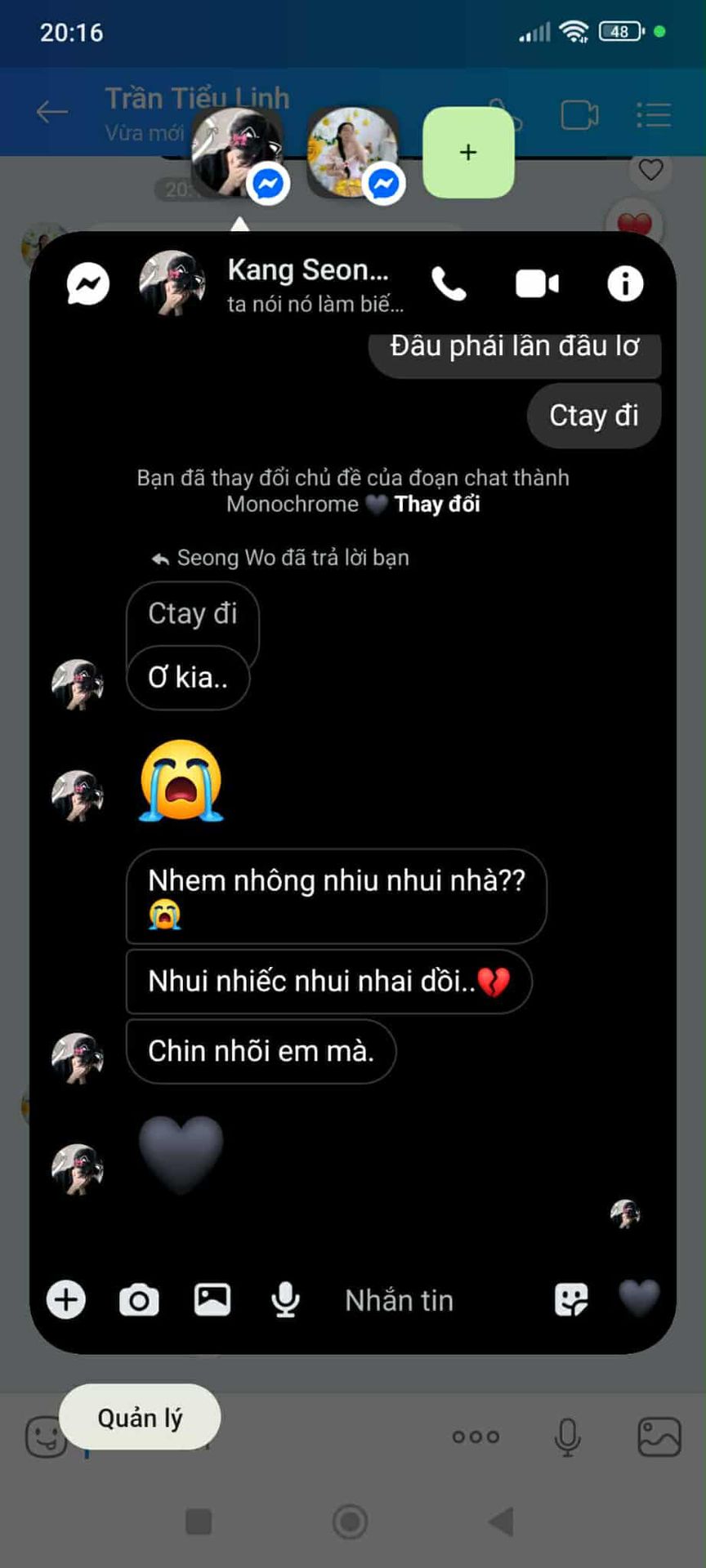
Task: Open conversation info for Kang Seon
Action: [x=625, y=284]
